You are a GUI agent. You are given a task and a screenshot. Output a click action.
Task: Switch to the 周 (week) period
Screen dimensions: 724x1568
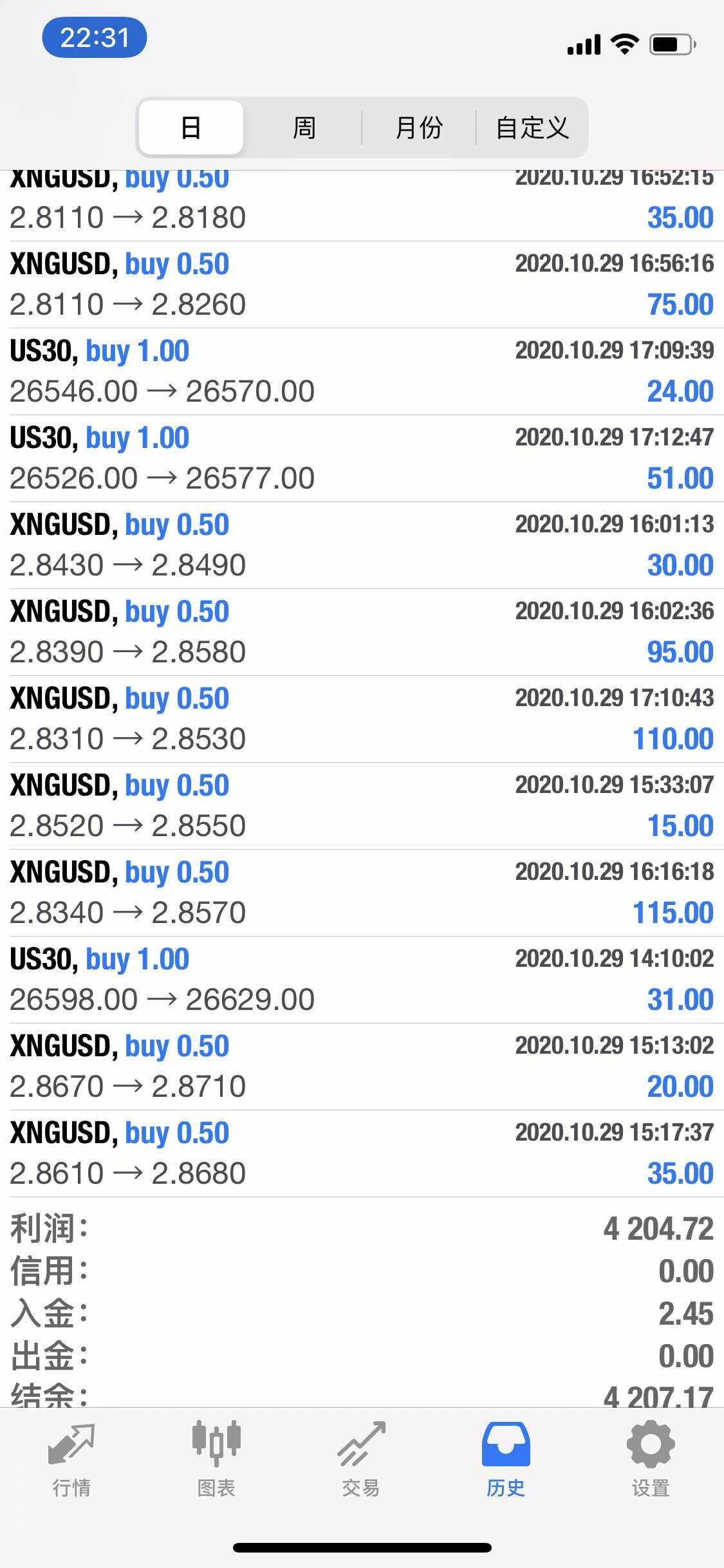[304, 127]
